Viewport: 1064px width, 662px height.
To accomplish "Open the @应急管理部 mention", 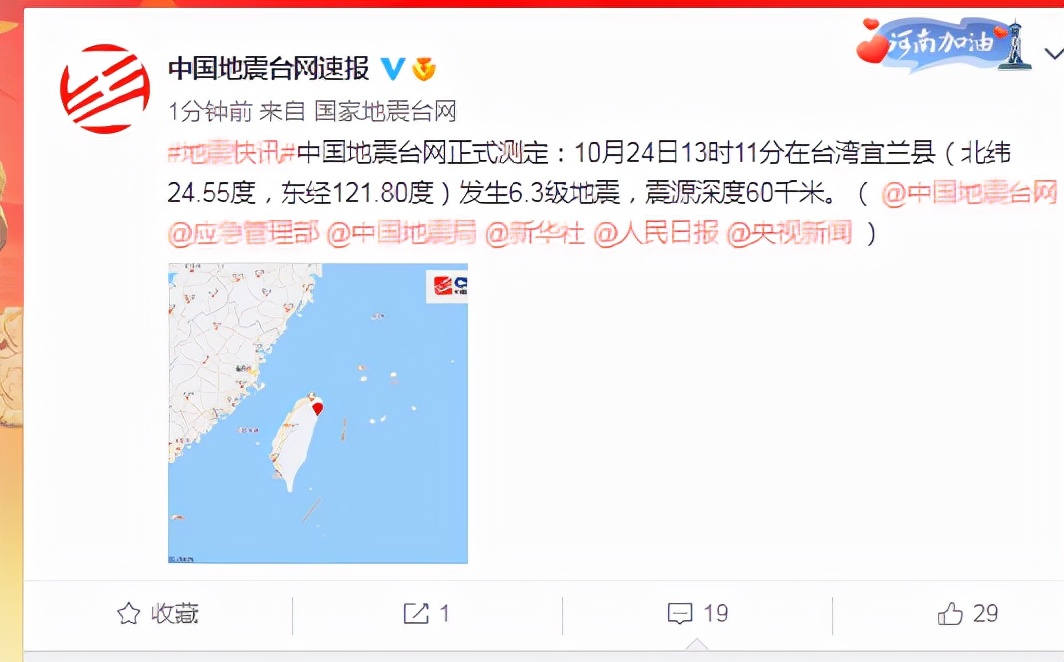I will [244, 234].
